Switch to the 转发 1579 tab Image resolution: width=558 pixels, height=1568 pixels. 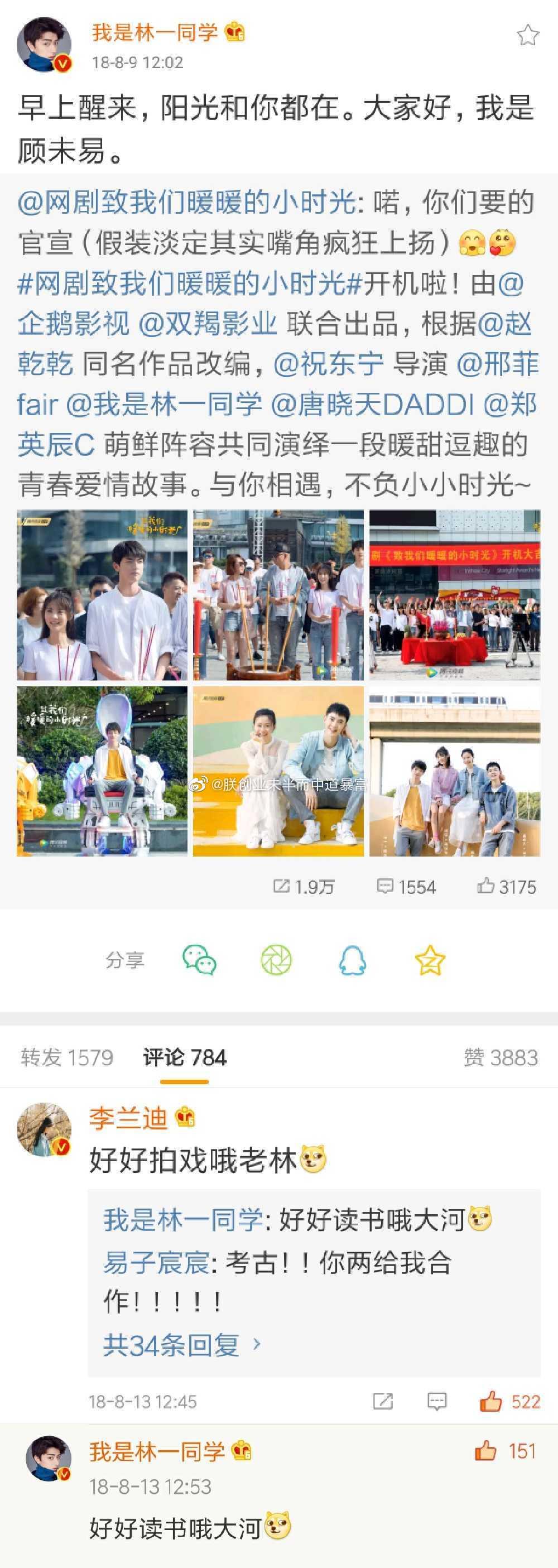[x=67, y=1058]
